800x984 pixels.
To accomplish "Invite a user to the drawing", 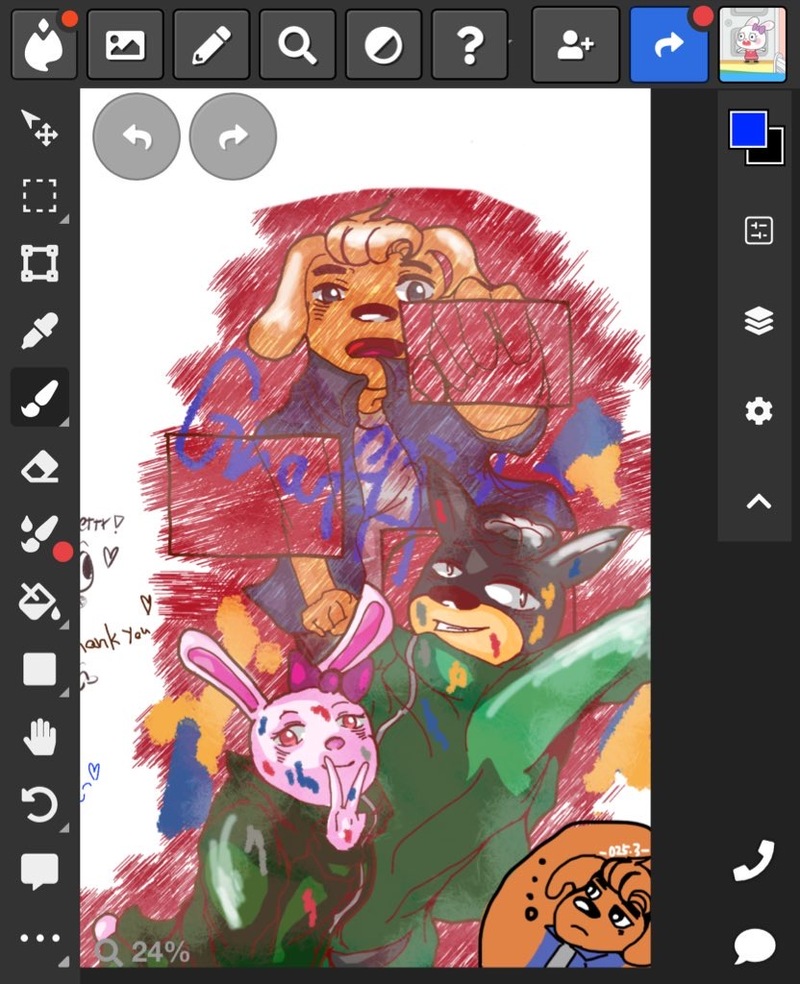I will tap(575, 45).
